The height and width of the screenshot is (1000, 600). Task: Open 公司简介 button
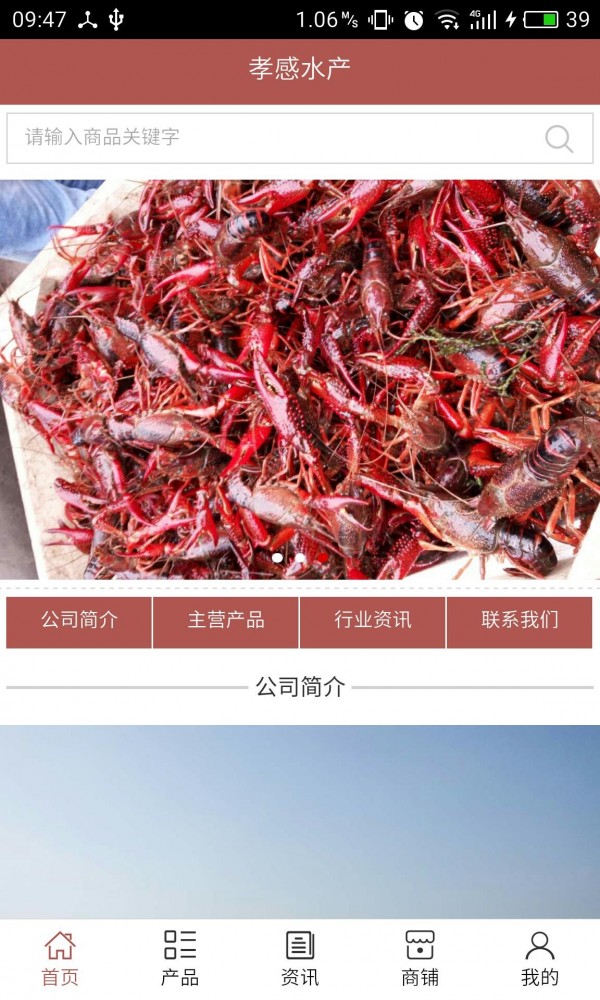click(x=79, y=621)
